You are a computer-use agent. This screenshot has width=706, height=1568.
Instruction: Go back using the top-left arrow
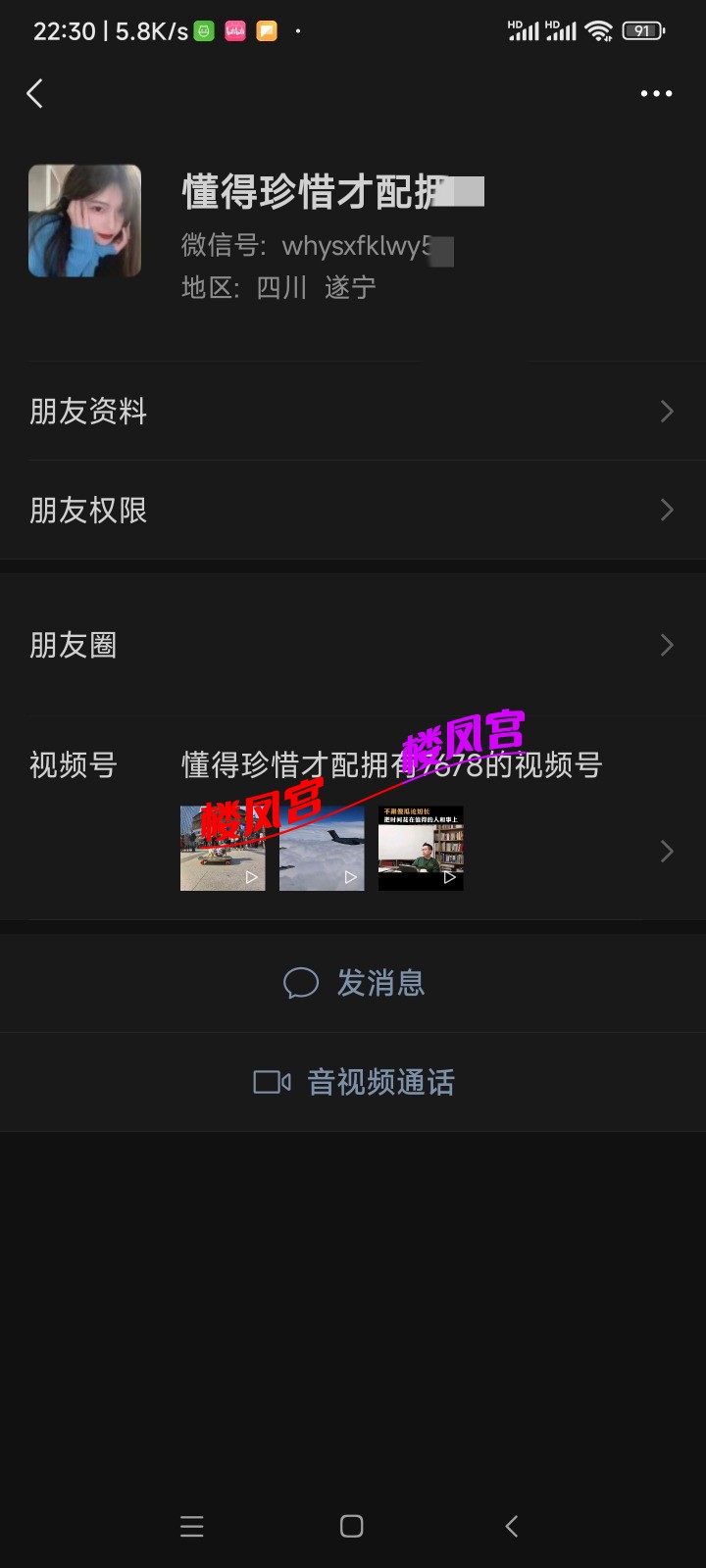click(35, 94)
